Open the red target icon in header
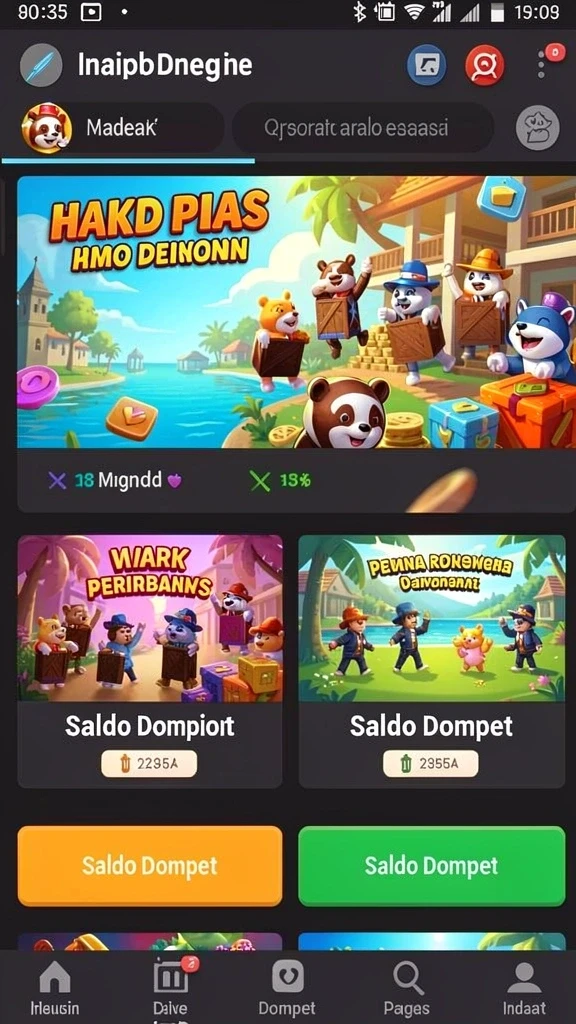 coord(485,65)
